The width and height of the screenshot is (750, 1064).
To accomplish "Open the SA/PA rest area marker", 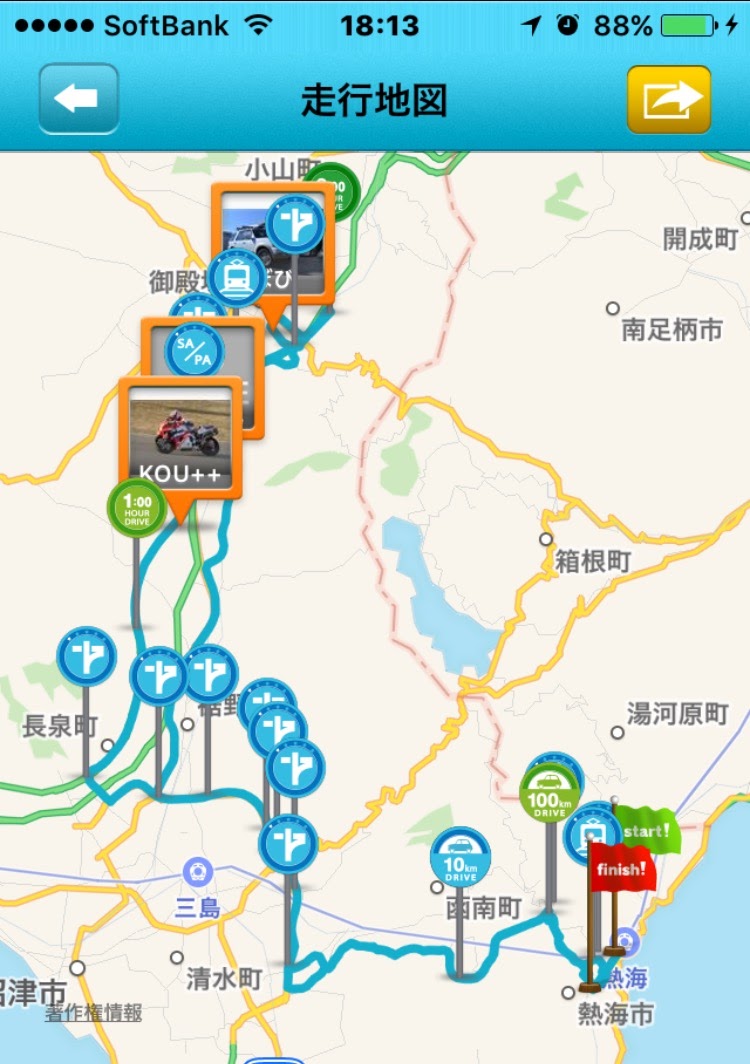I will 194,350.
